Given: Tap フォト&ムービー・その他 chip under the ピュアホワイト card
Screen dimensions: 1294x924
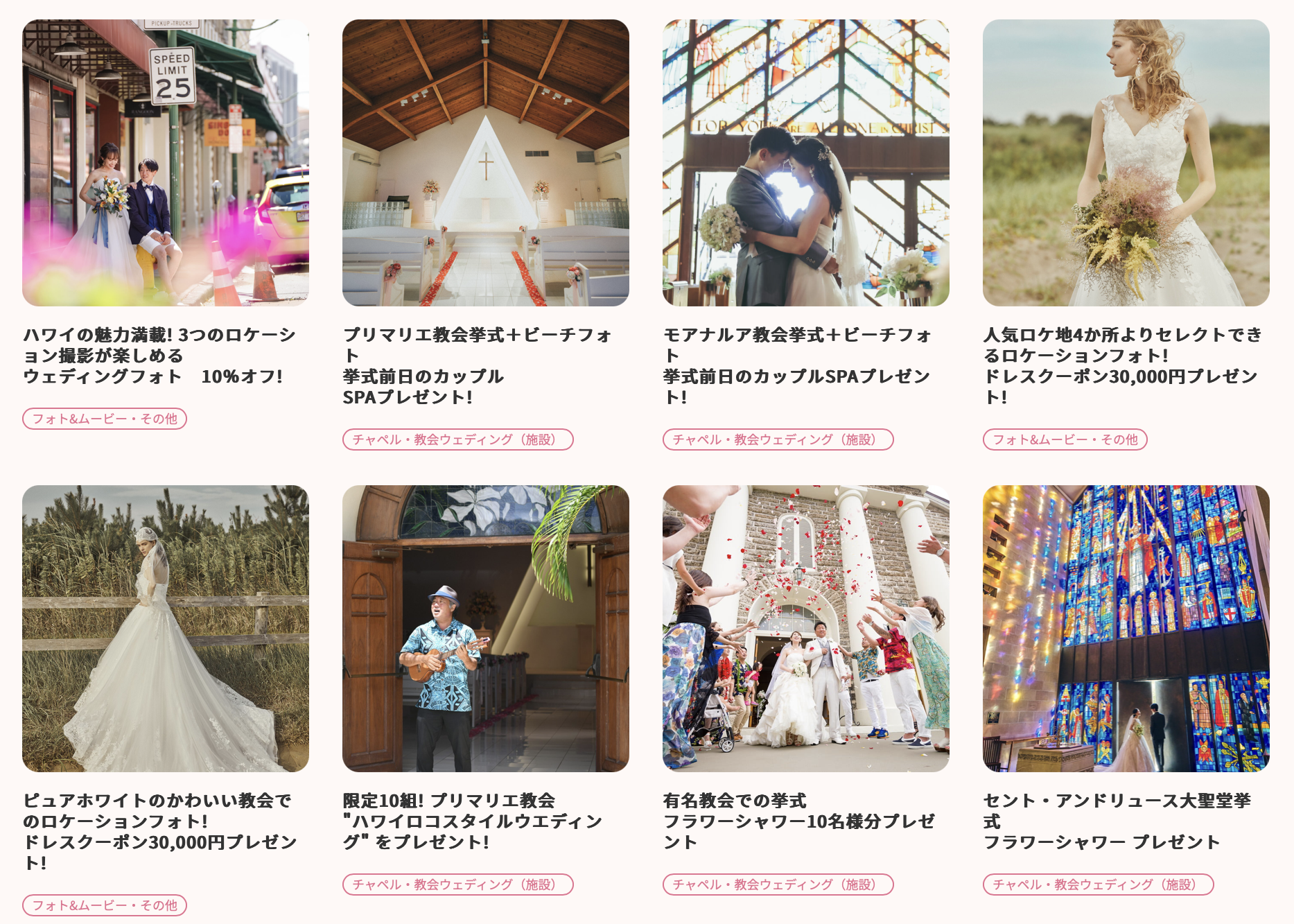Looking at the screenshot, I should point(105,905).
